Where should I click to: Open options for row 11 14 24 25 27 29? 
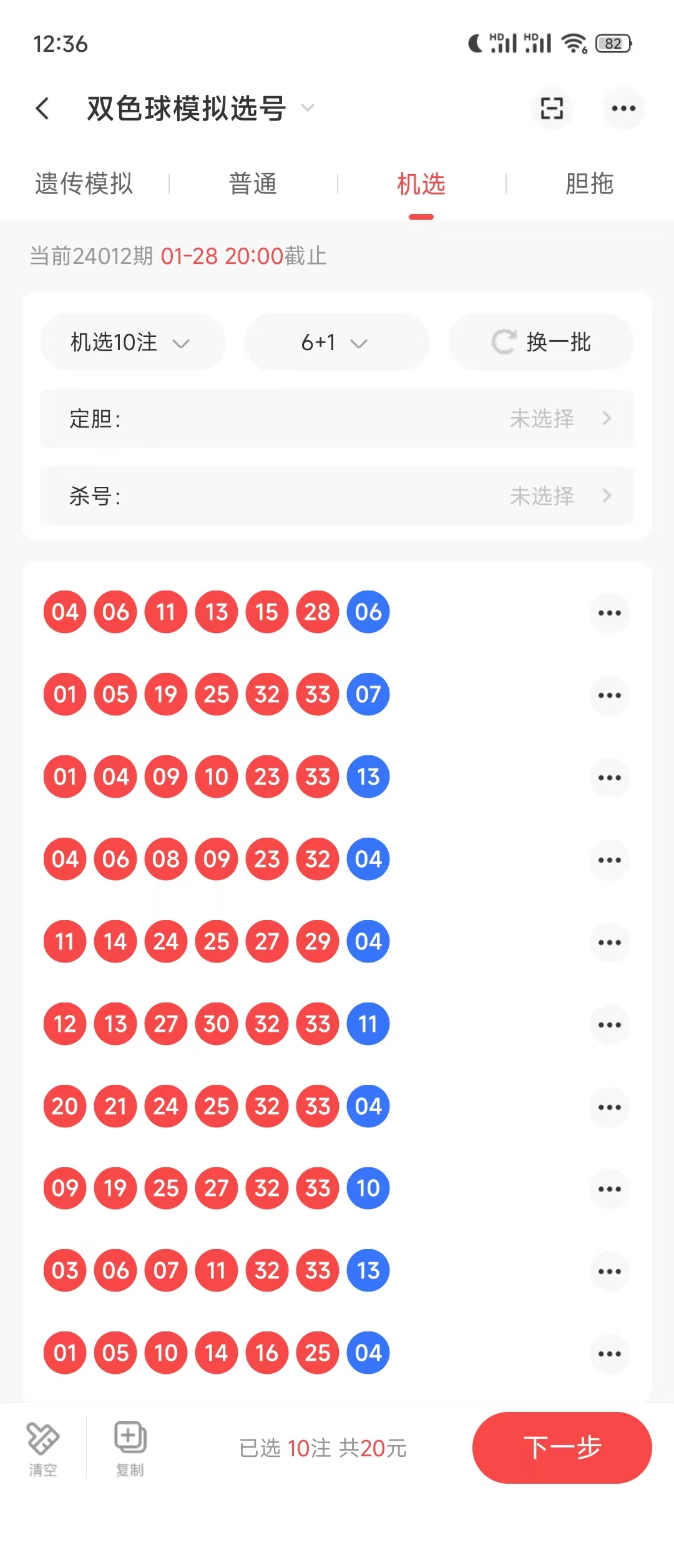[x=609, y=943]
